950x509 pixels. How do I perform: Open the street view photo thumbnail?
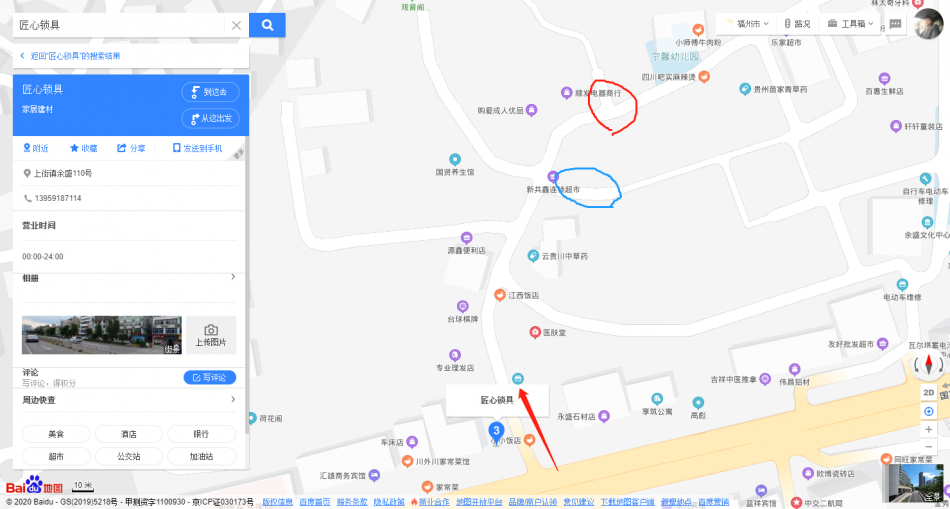pyautogui.click(x=102, y=334)
